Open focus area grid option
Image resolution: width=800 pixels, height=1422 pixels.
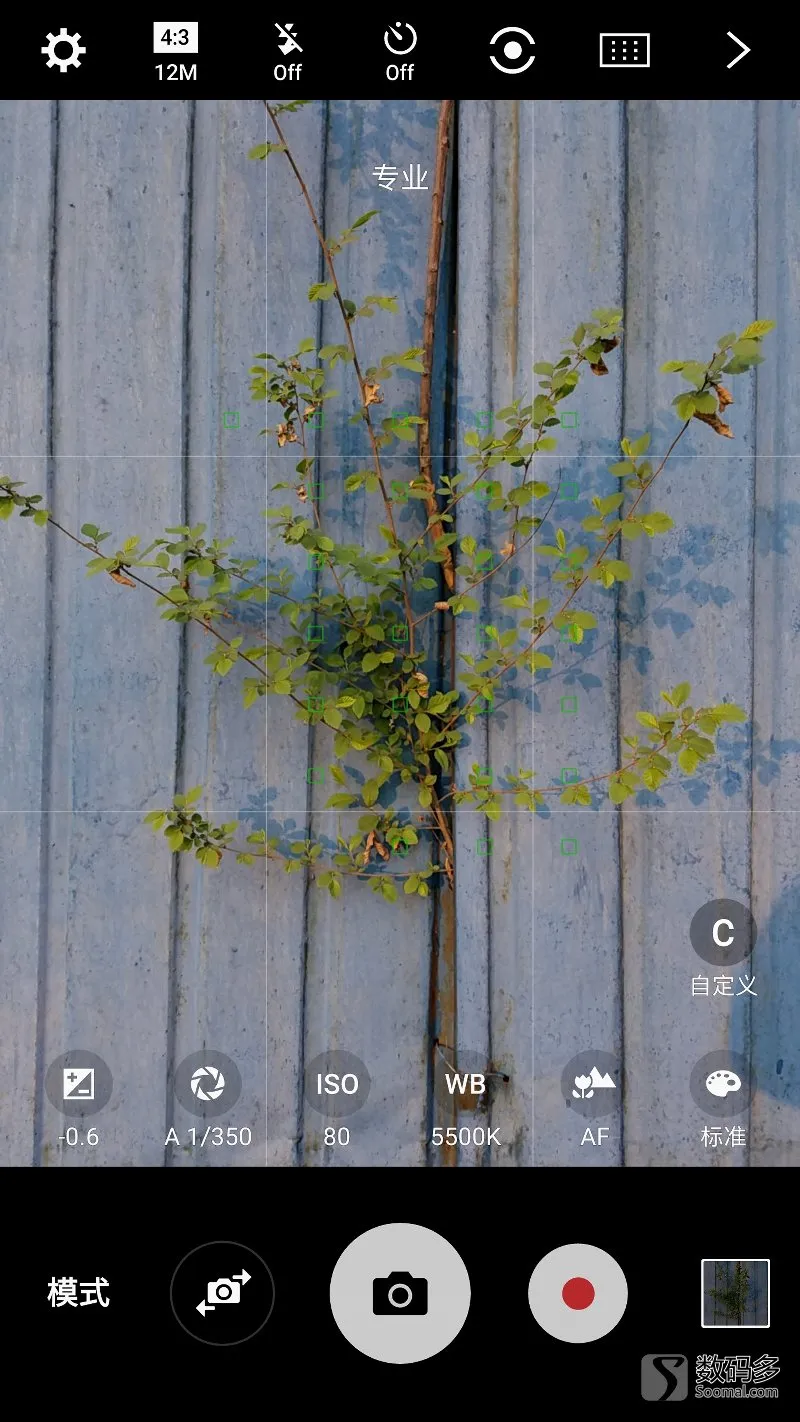tap(624, 50)
